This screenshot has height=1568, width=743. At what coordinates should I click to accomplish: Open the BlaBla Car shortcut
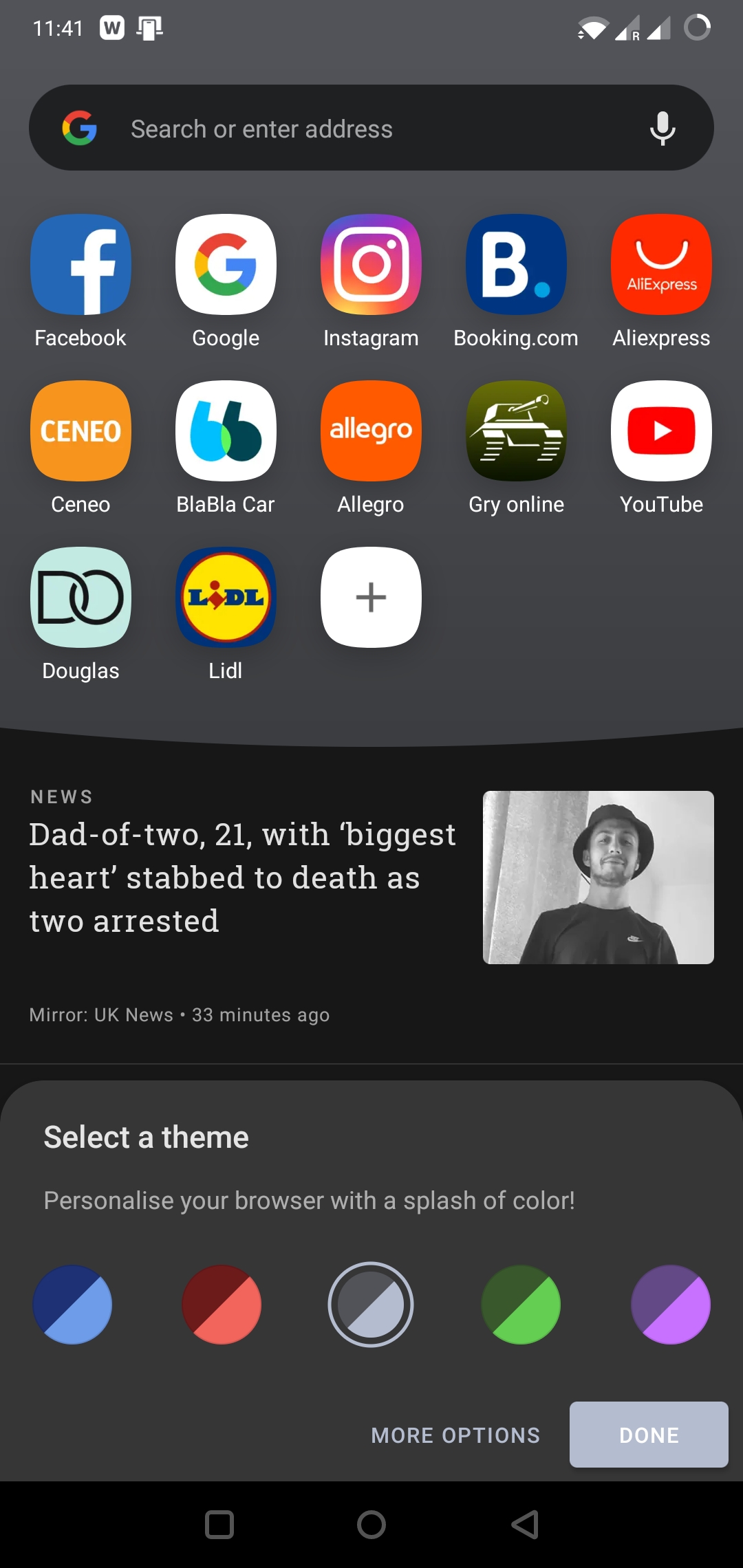(x=226, y=431)
